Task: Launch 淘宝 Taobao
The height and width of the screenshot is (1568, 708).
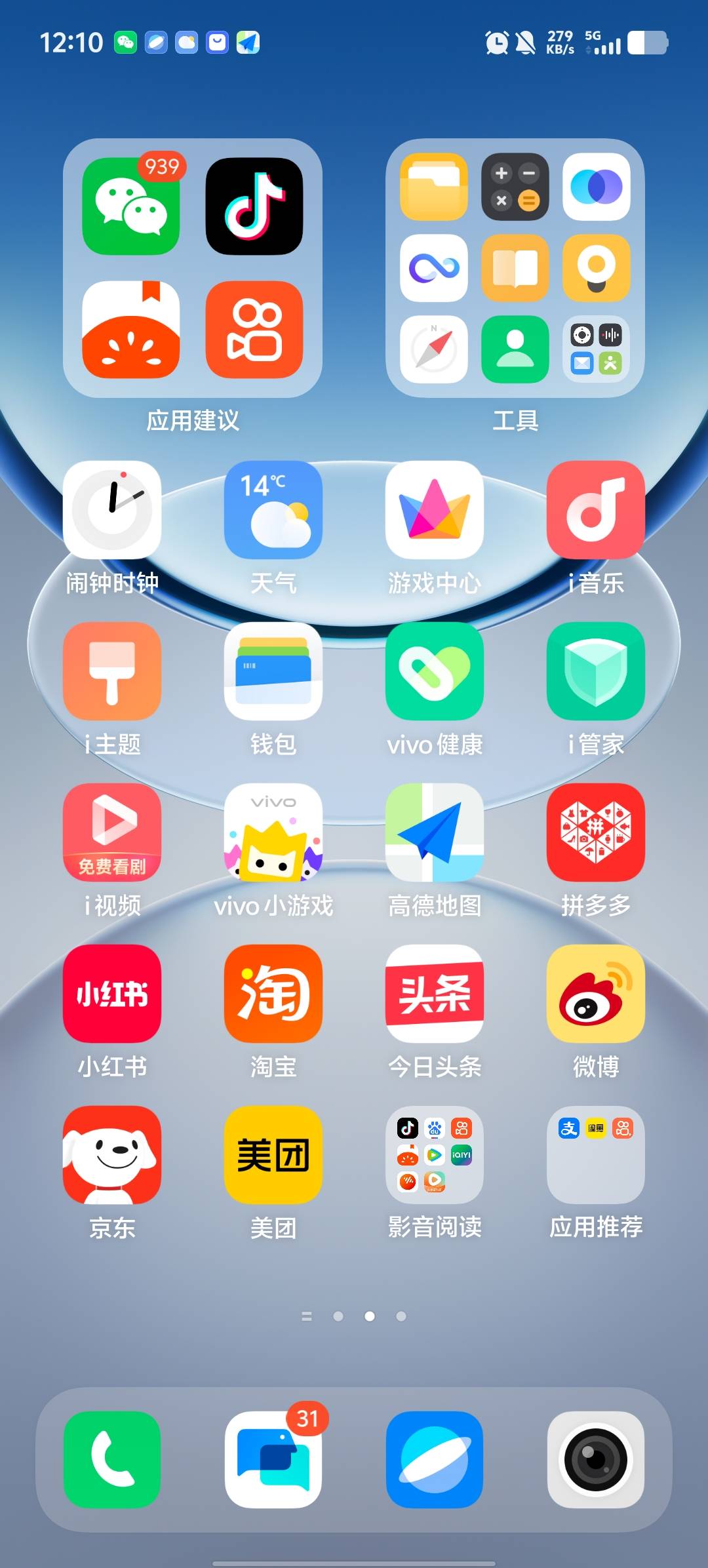Action: [x=273, y=994]
